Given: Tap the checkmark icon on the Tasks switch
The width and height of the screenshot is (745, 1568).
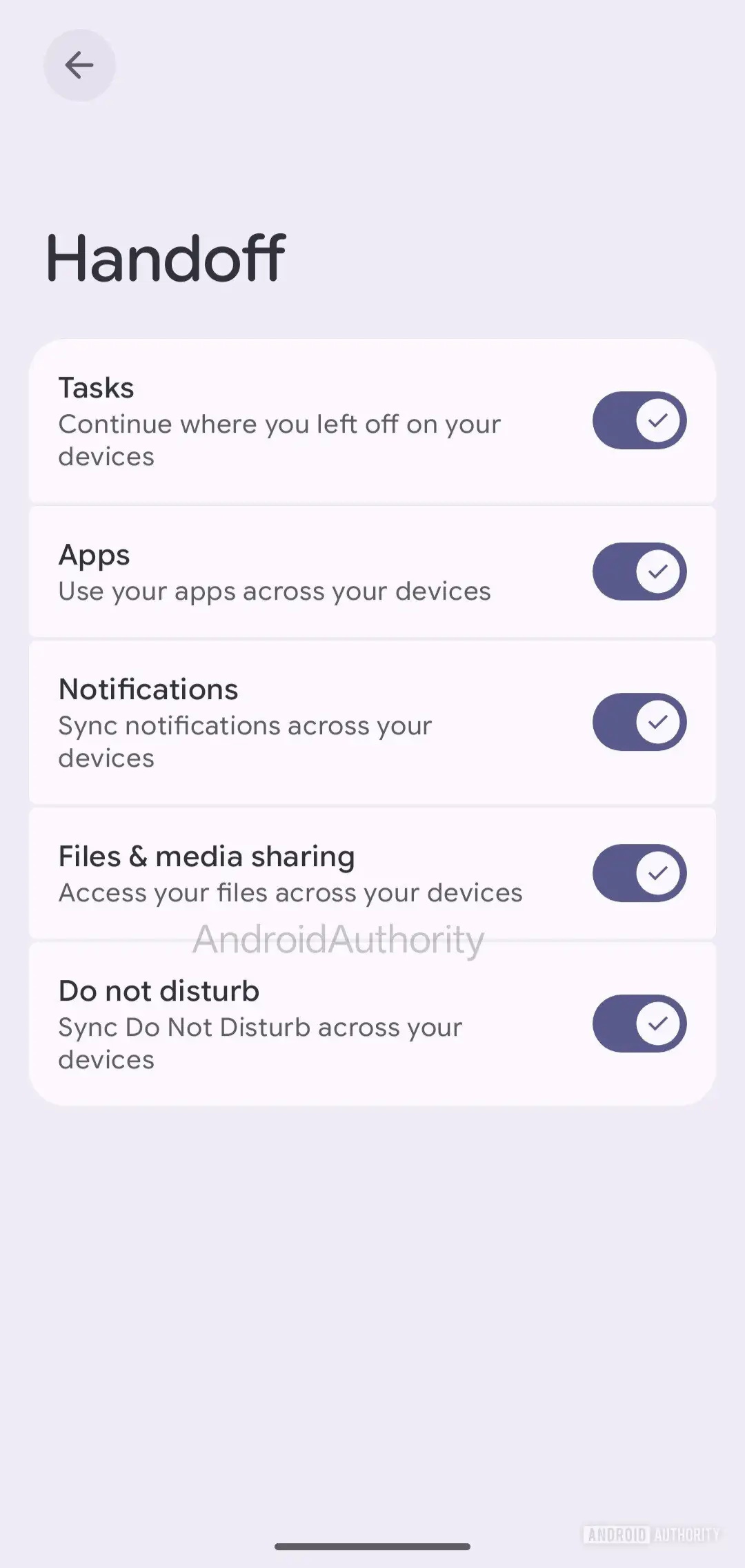Looking at the screenshot, I should [657, 420].
